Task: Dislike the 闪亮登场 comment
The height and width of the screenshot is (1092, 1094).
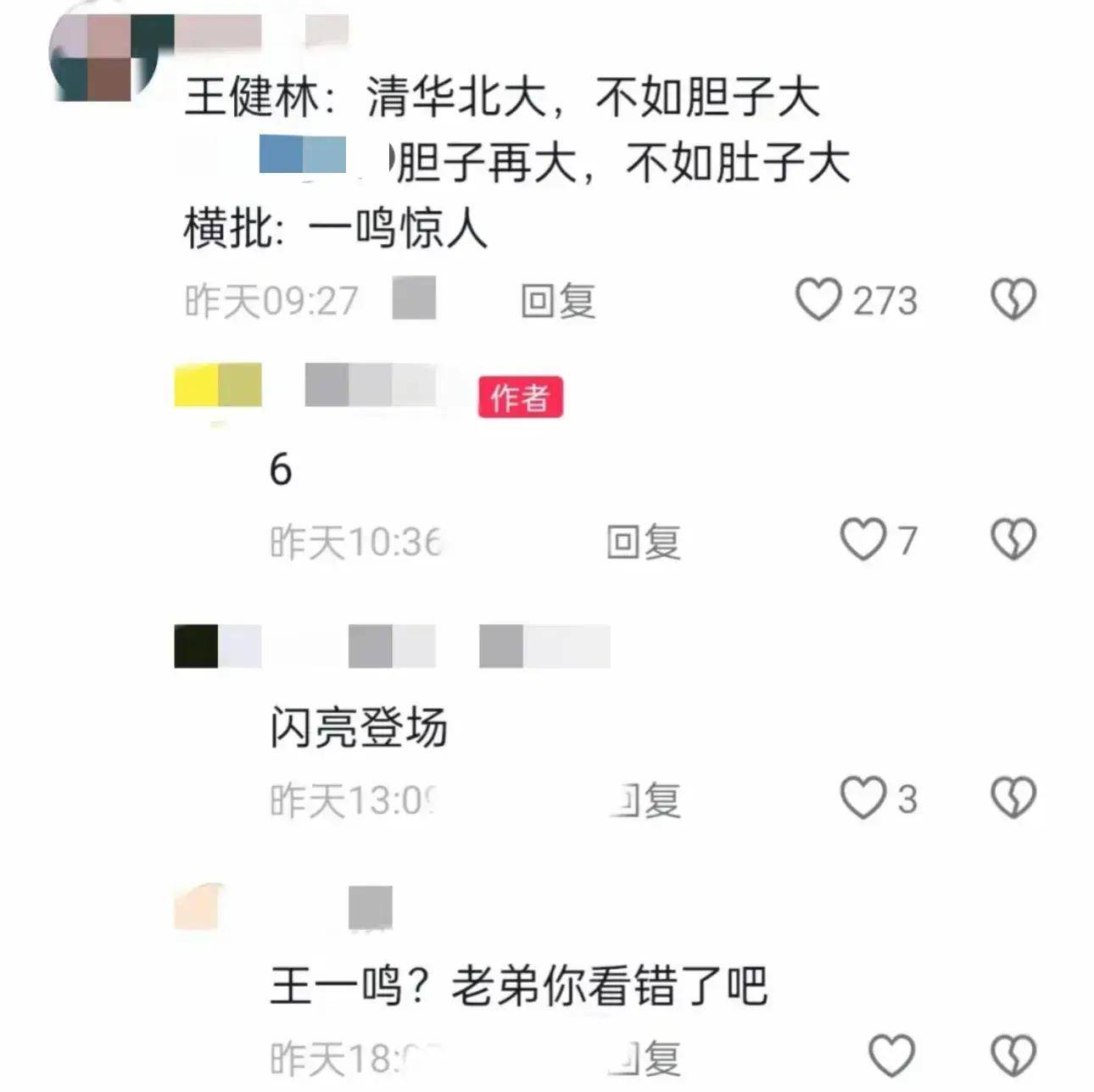Action: 1013,799
